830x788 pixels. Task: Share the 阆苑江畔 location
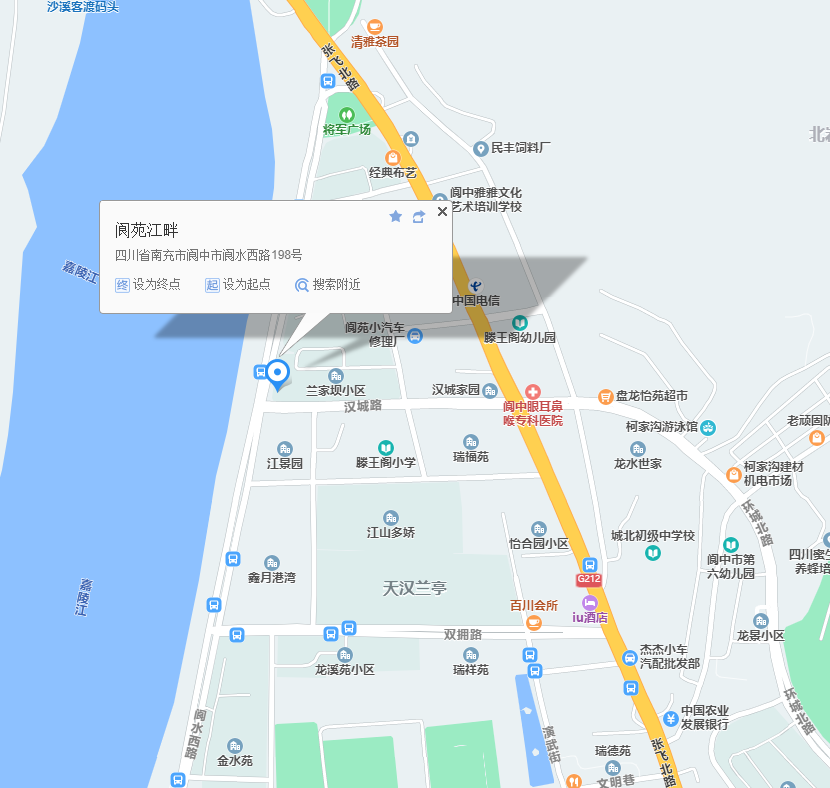[x=419, y=216]
